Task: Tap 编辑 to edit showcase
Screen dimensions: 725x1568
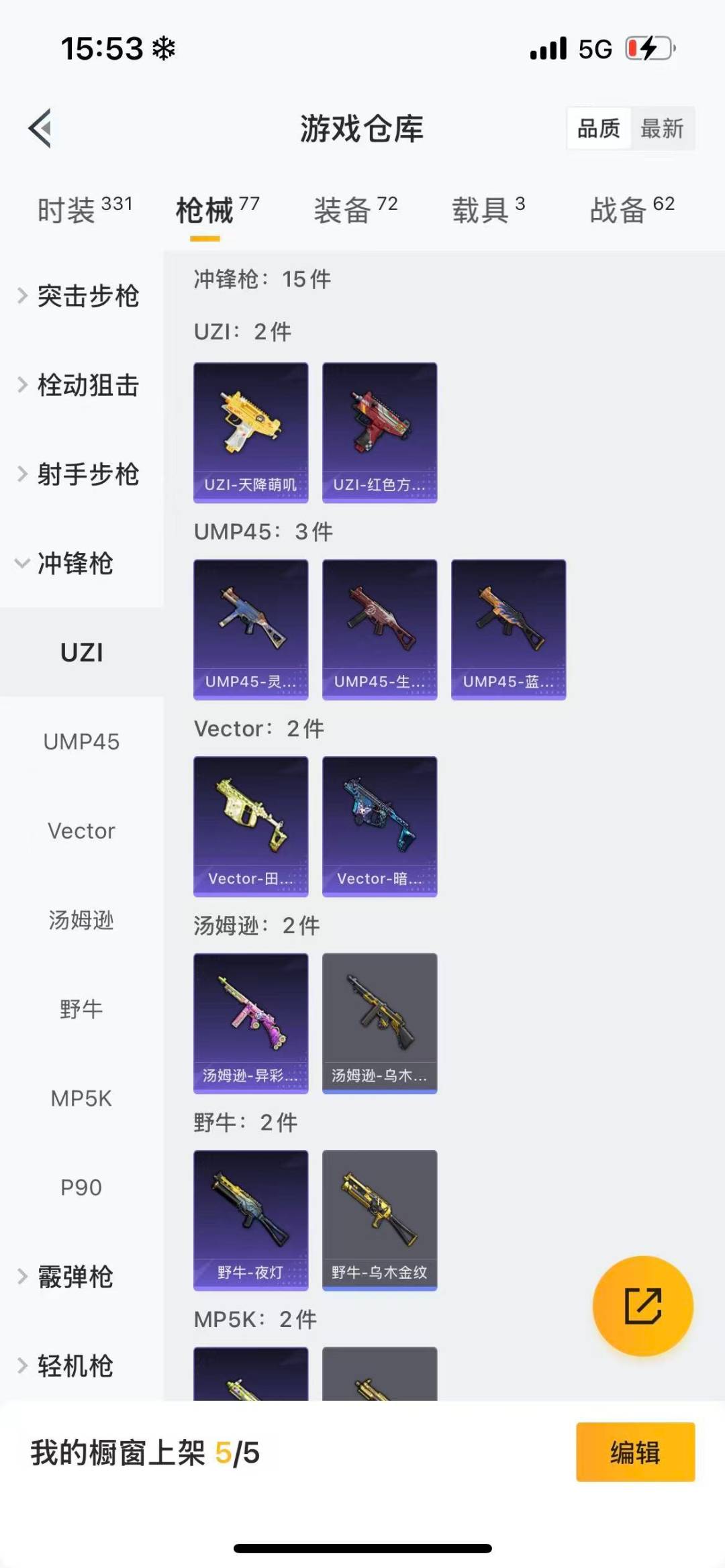Action: coord(635,1452)
